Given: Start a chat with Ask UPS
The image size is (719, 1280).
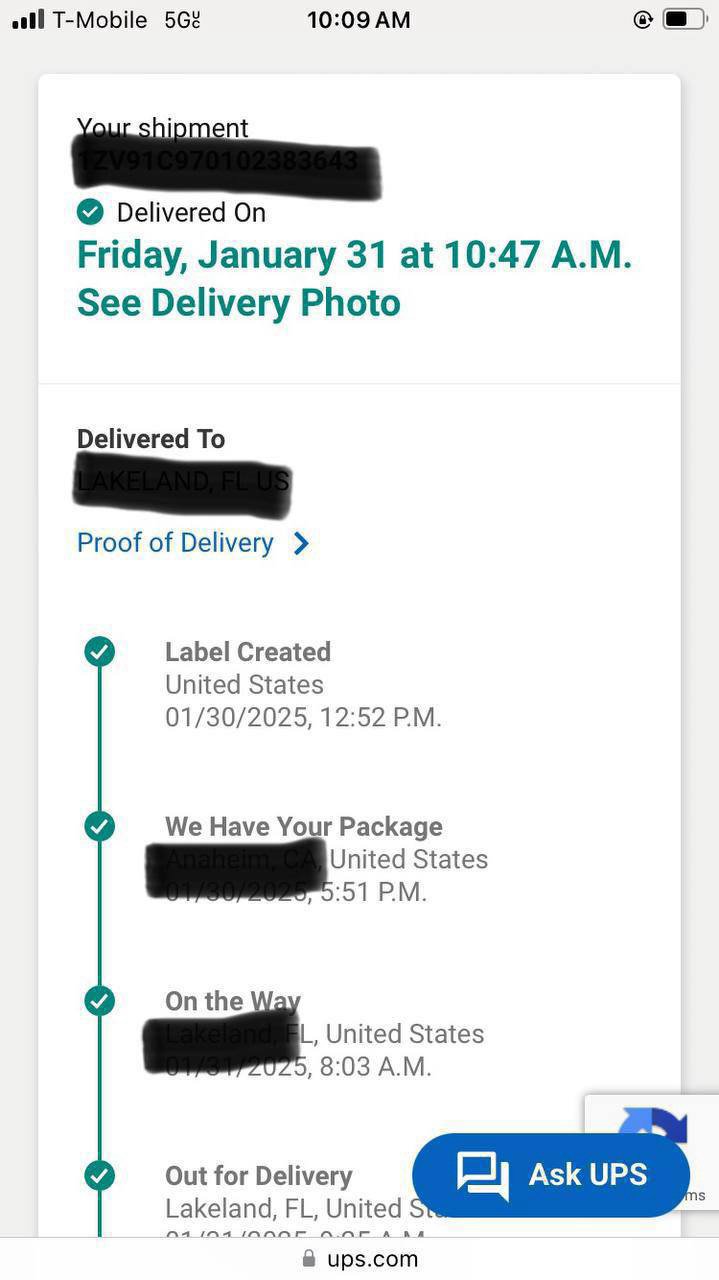Looking at the screenshot, I should coord(551,1174).
